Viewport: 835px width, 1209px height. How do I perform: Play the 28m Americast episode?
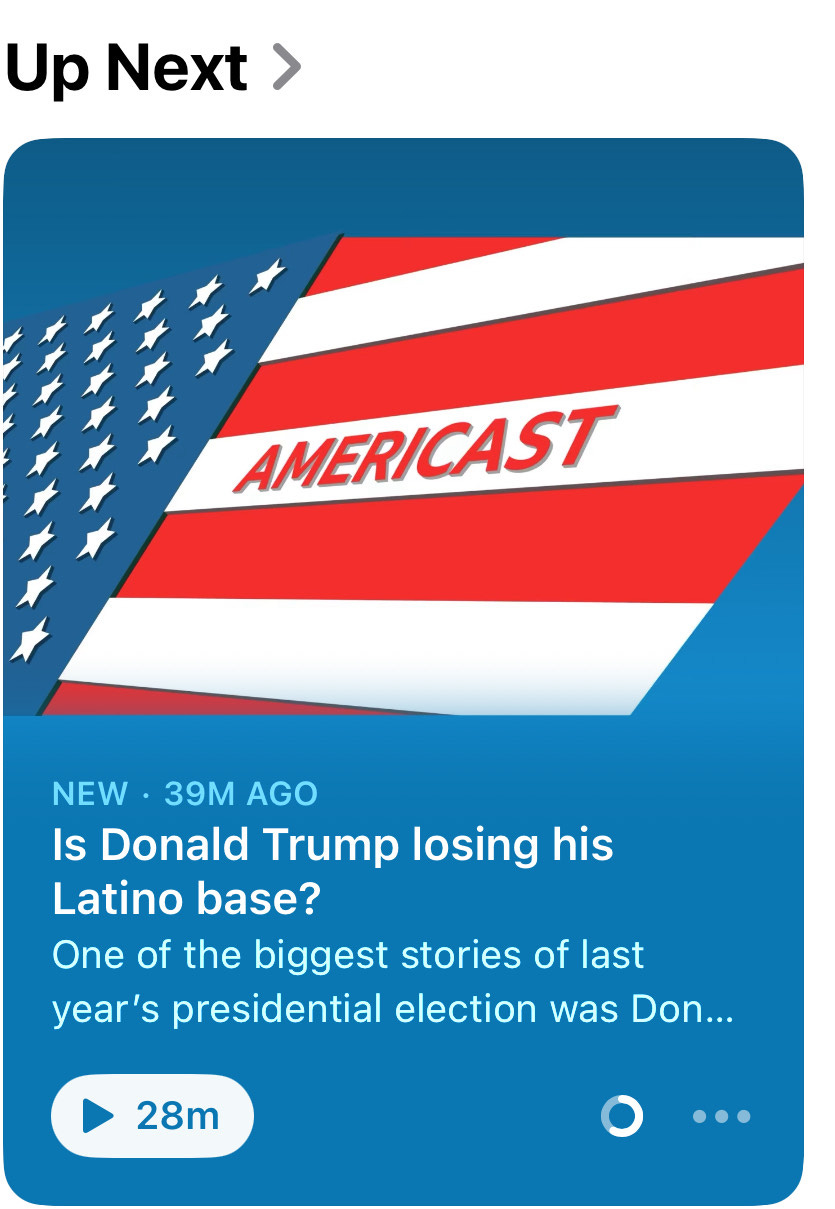[x=152, y=1115]
